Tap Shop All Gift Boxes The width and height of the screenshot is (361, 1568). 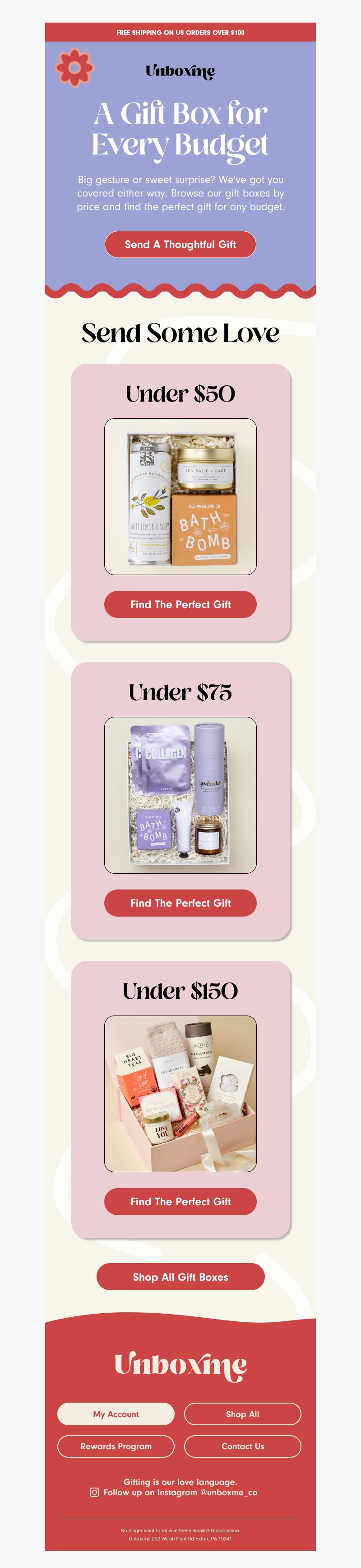pyautogui.click(x=180, y=1277)
